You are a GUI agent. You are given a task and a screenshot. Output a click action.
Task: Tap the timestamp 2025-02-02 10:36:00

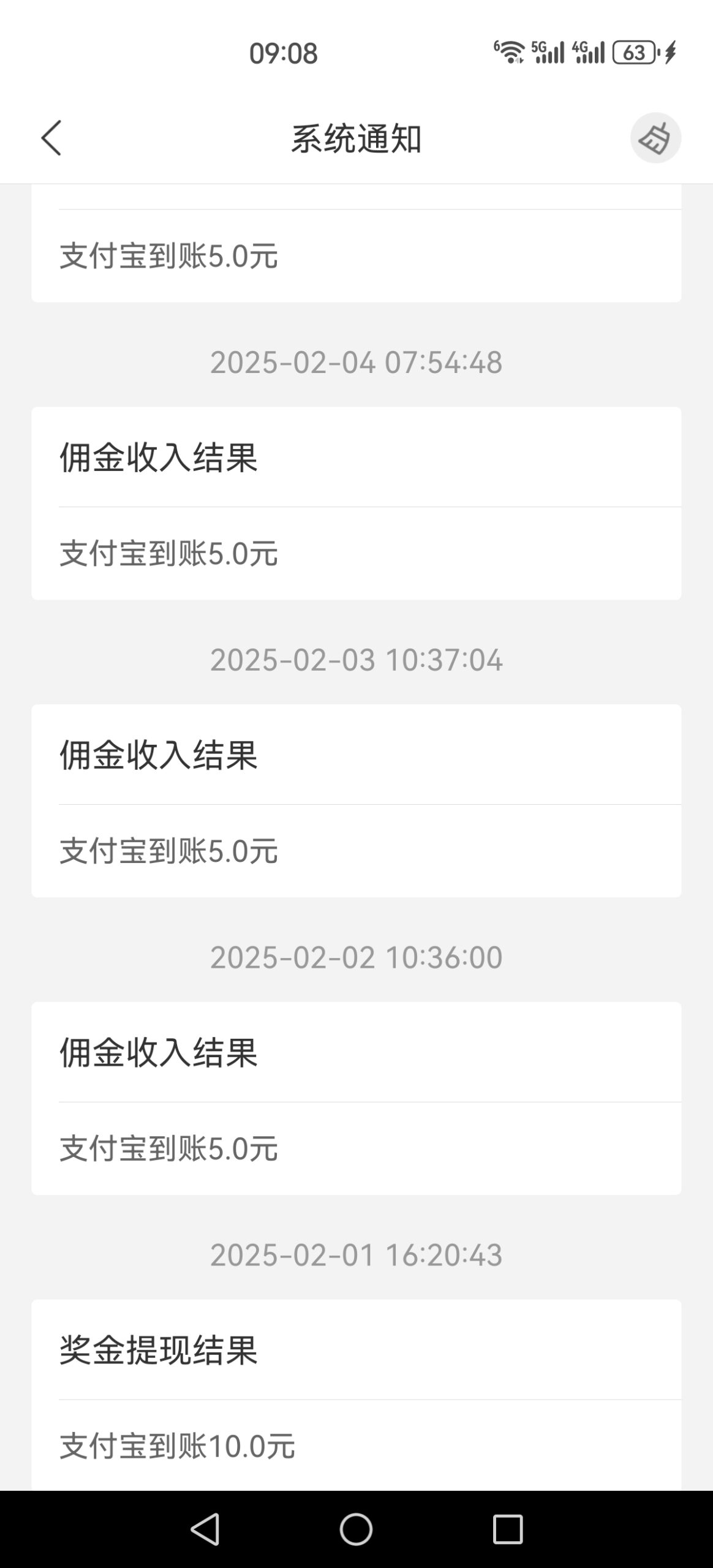pos(355,957)
